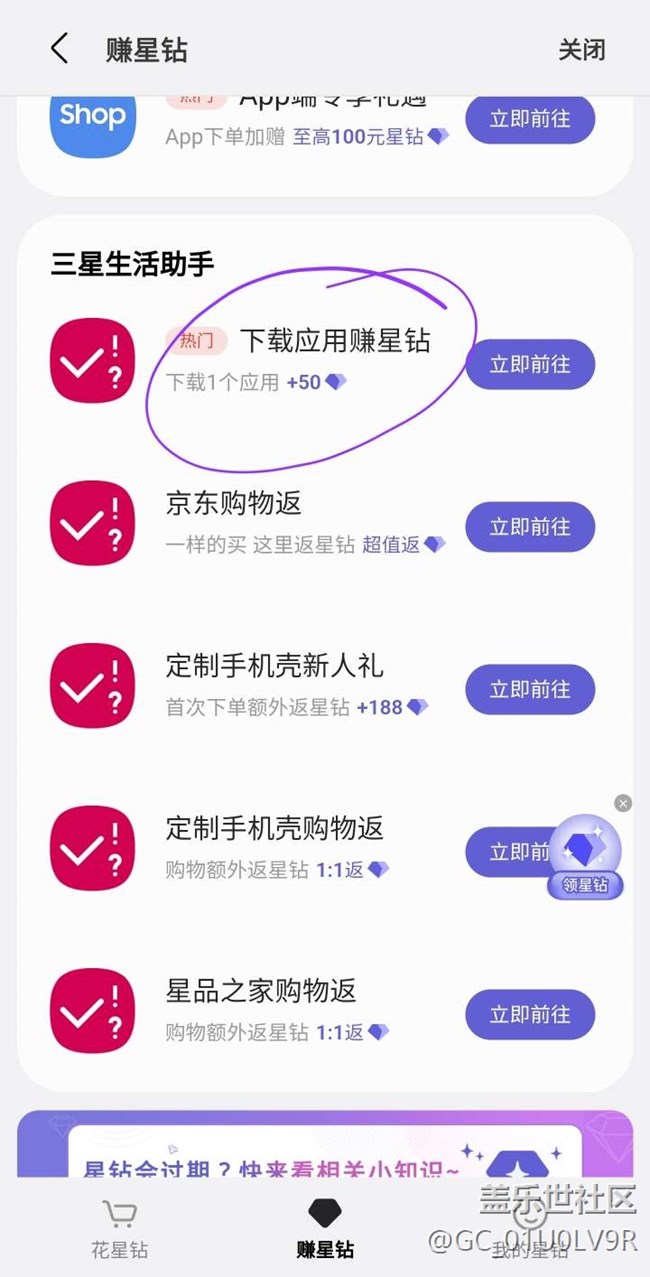Tap 立即前往 for 定制手机壳新人礼
The image size is (650, 1277).
coord(530,690)
